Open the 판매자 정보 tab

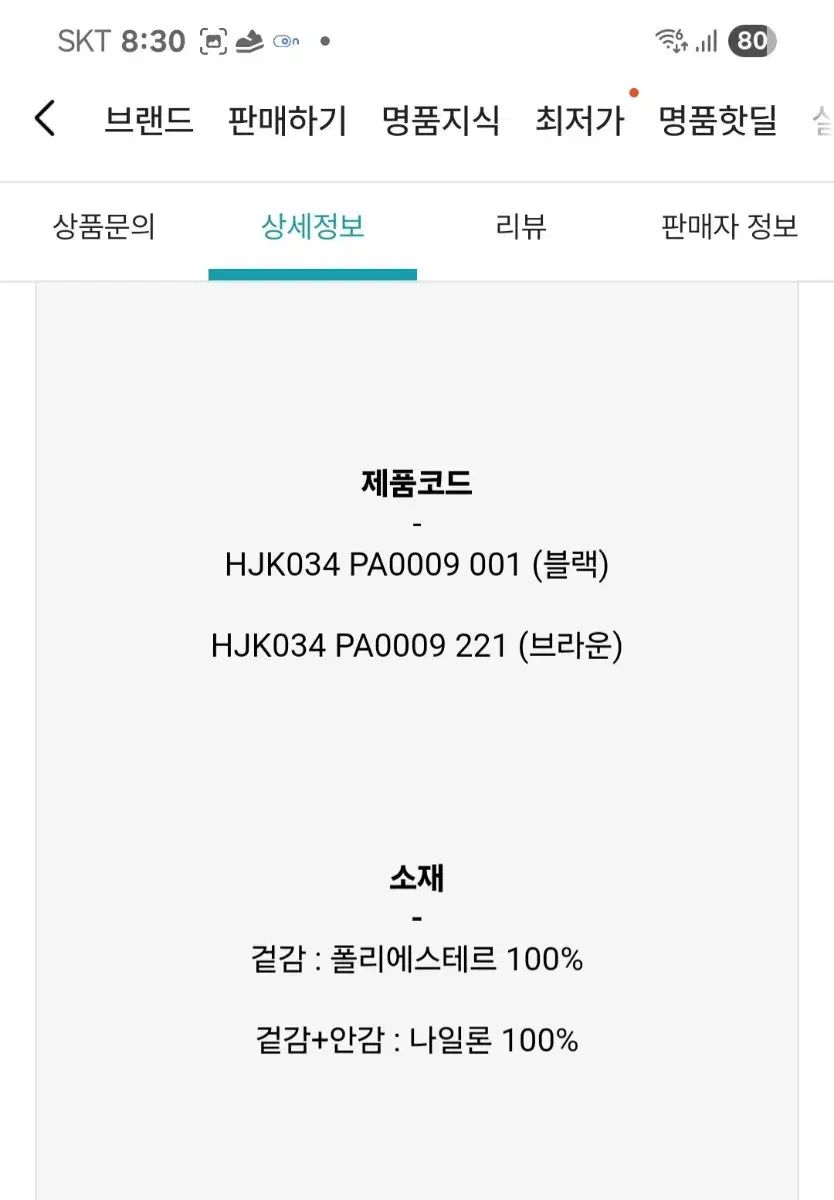tap(729, 227)
